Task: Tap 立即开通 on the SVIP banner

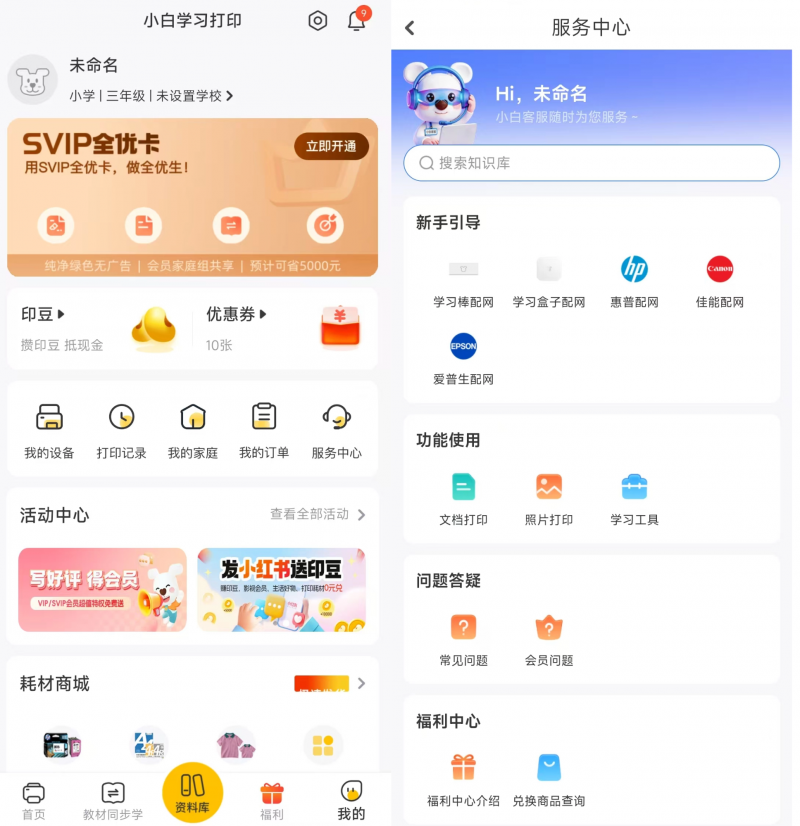Action: (331, 146)
